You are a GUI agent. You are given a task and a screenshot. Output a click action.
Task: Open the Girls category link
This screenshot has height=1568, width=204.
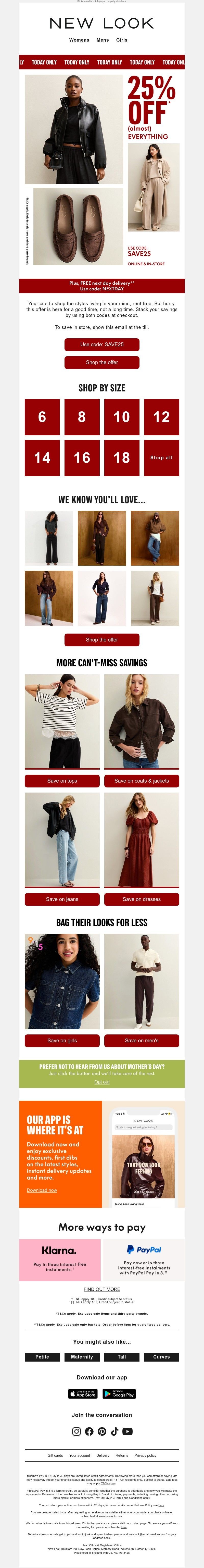coord(122,40)
